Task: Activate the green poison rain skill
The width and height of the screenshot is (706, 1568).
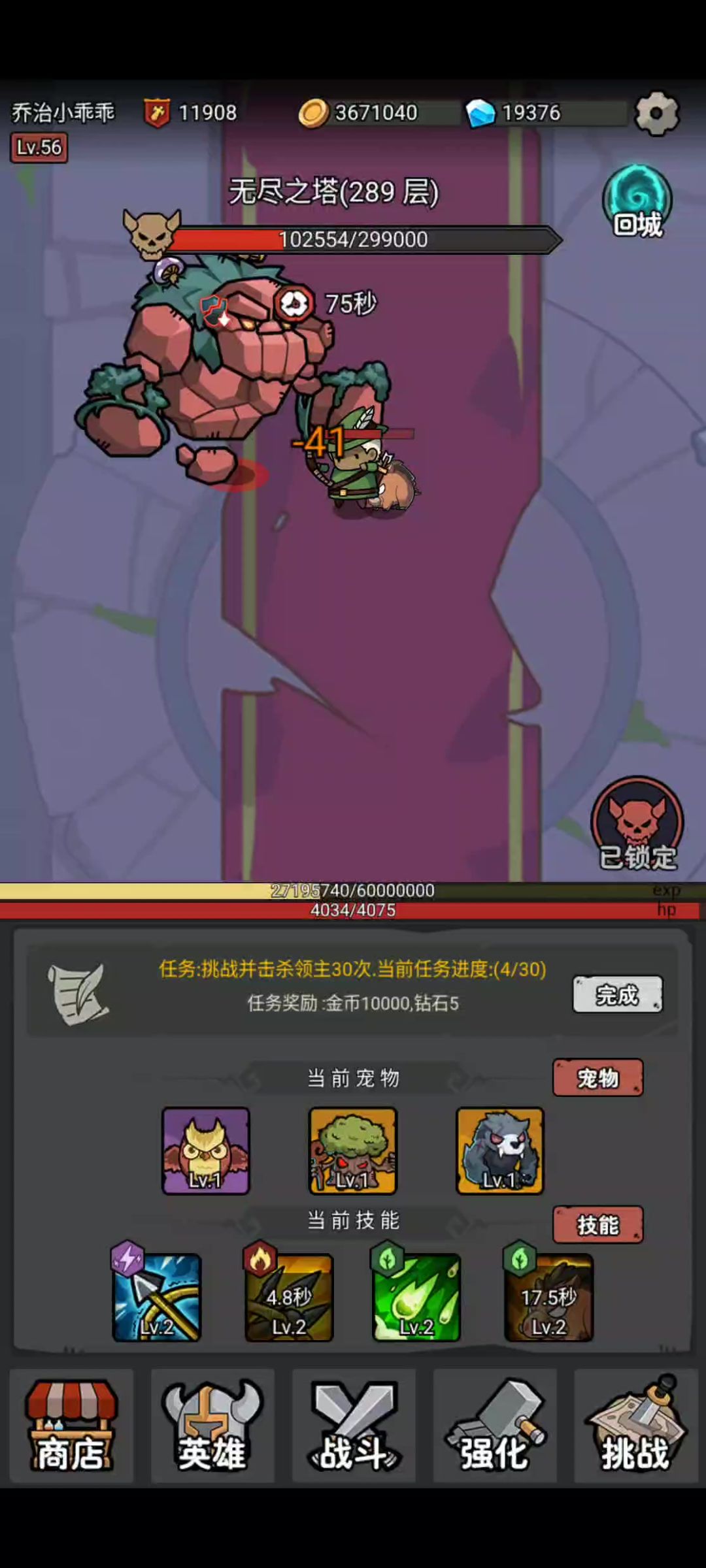Action: coord(416,1297)
